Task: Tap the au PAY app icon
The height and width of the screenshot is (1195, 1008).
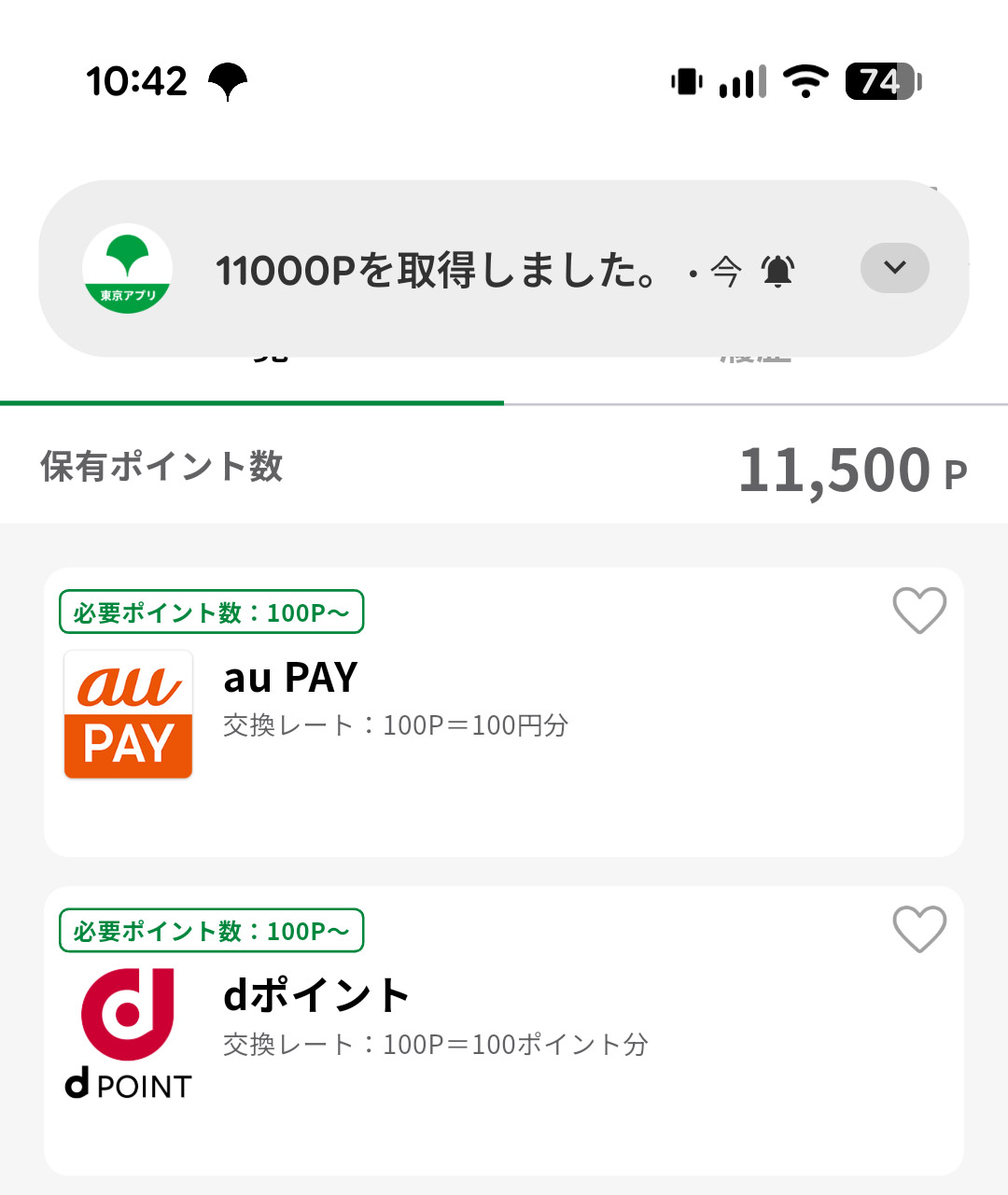Action: coord(127,714)
